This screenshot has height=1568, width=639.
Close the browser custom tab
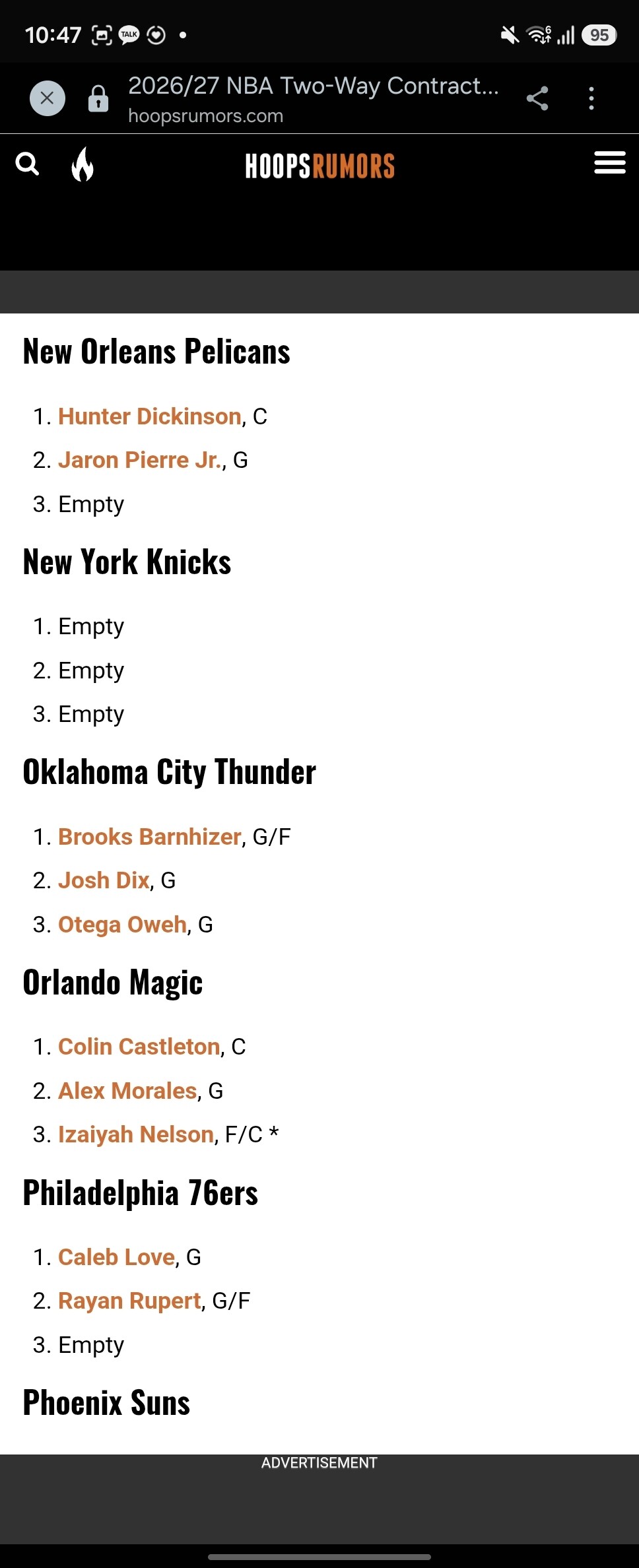pos(47,98)
